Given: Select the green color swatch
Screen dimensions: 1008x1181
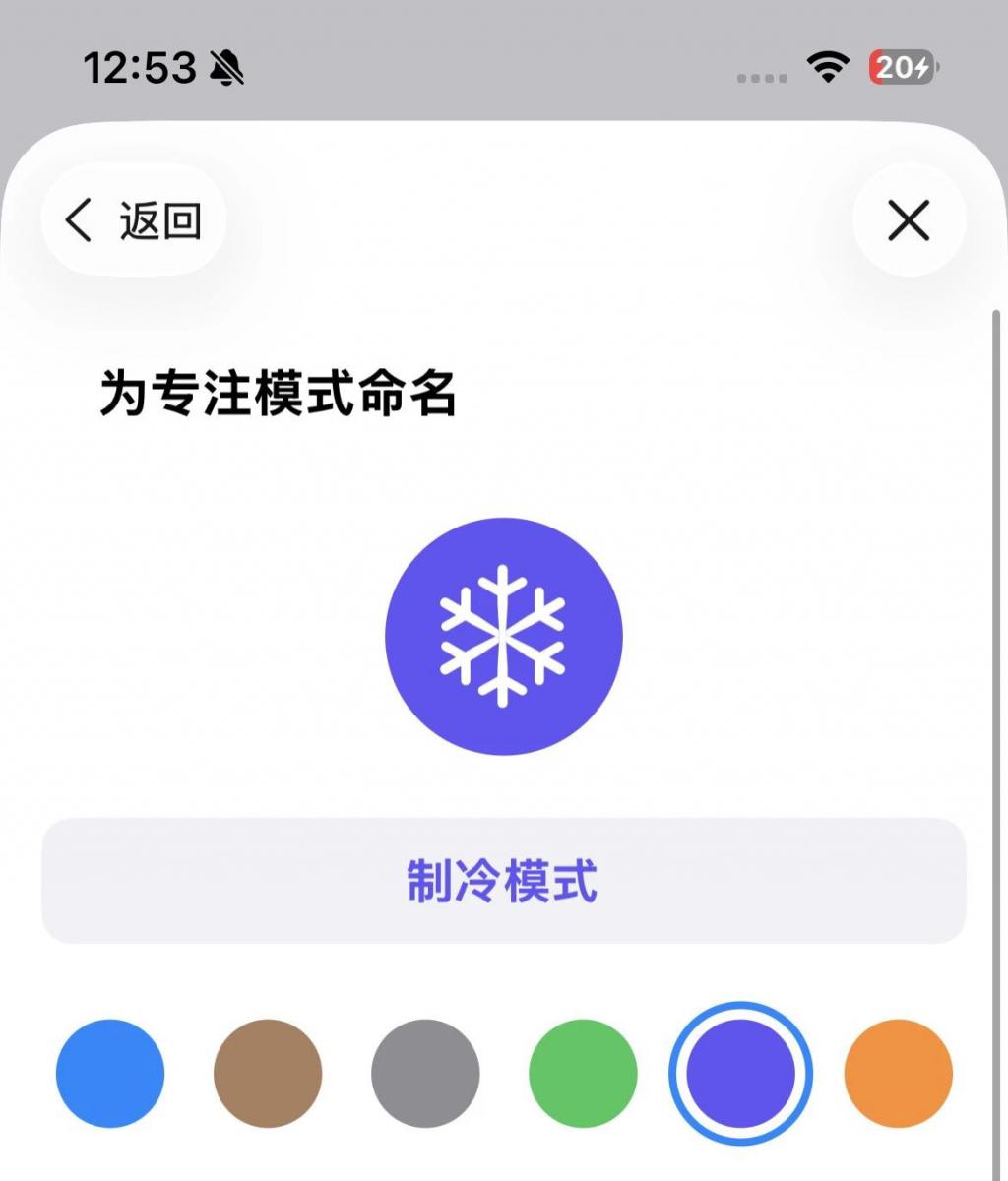Looking at the screenshot, I should point(583,1073).
